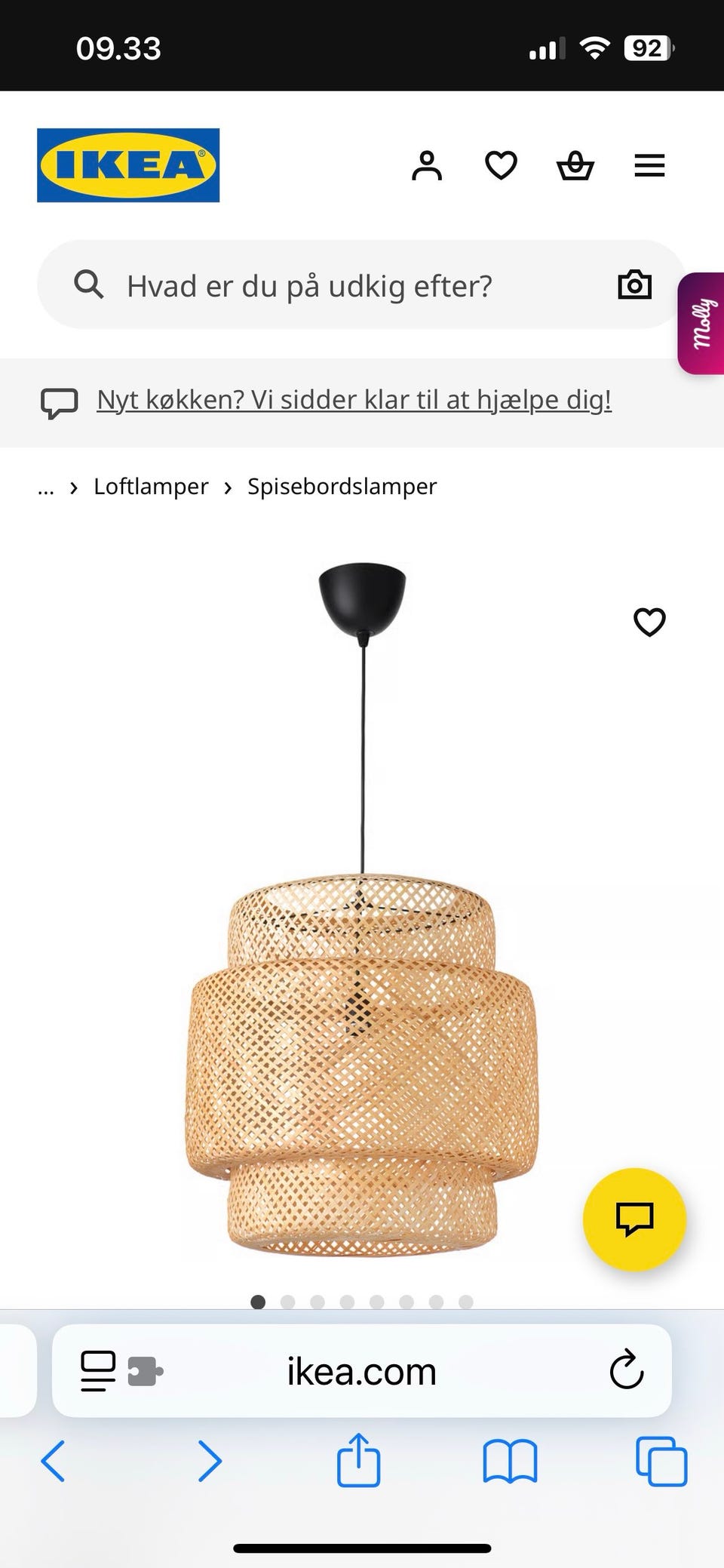Image resolution: width=724 pixels, height=1568 pixels.
Task: Open the shopping basket
Action: click(575, 165)
